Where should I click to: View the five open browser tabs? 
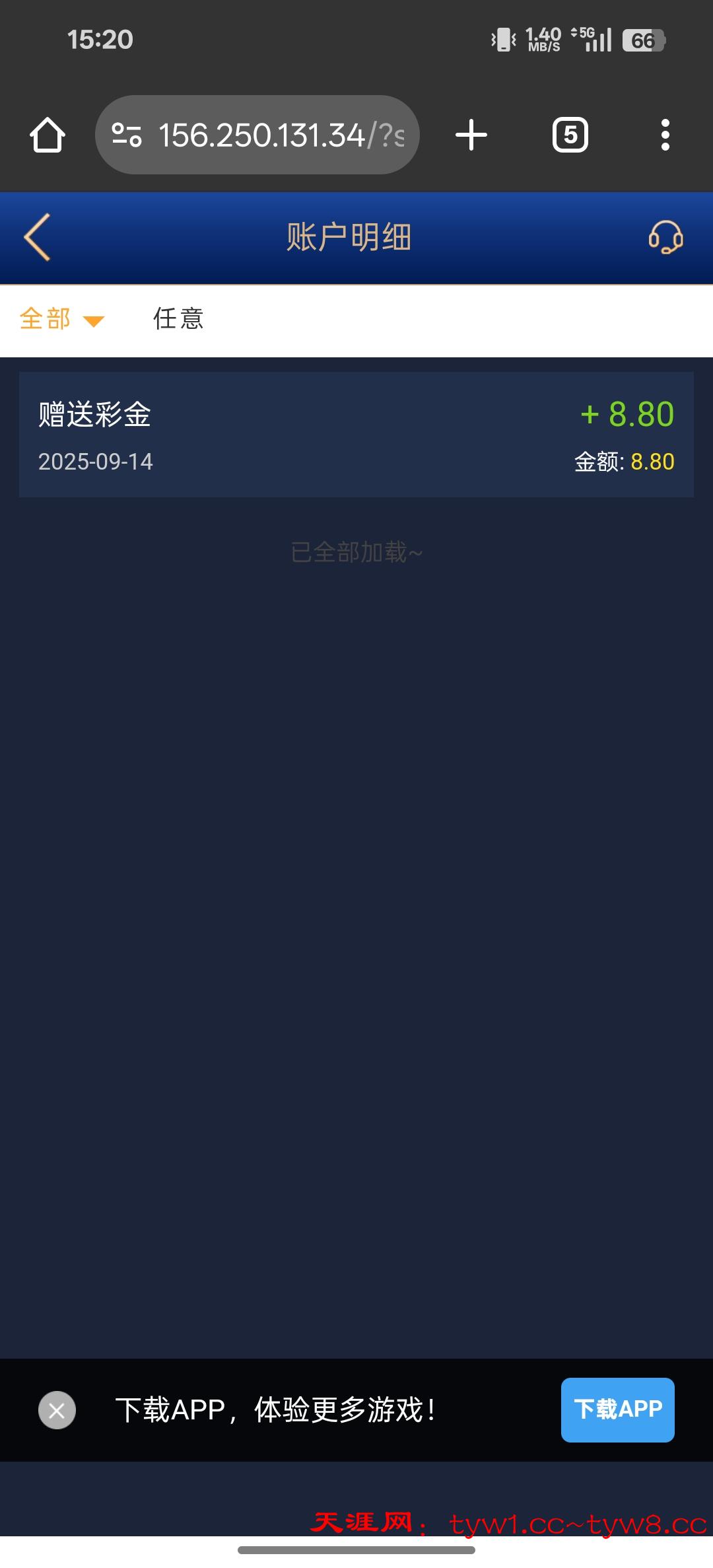pyautogui.click(x=570, y=135)
